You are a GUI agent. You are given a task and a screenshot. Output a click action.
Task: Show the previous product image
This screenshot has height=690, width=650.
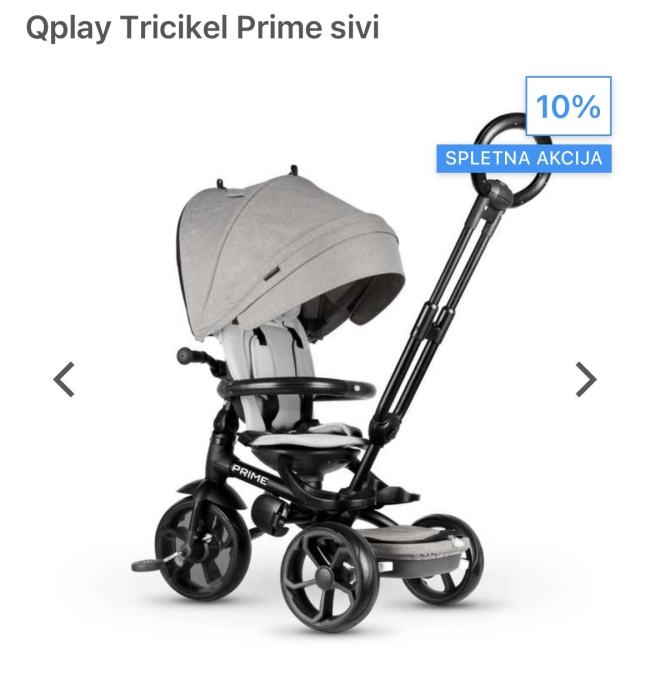(x=64, y=379)
